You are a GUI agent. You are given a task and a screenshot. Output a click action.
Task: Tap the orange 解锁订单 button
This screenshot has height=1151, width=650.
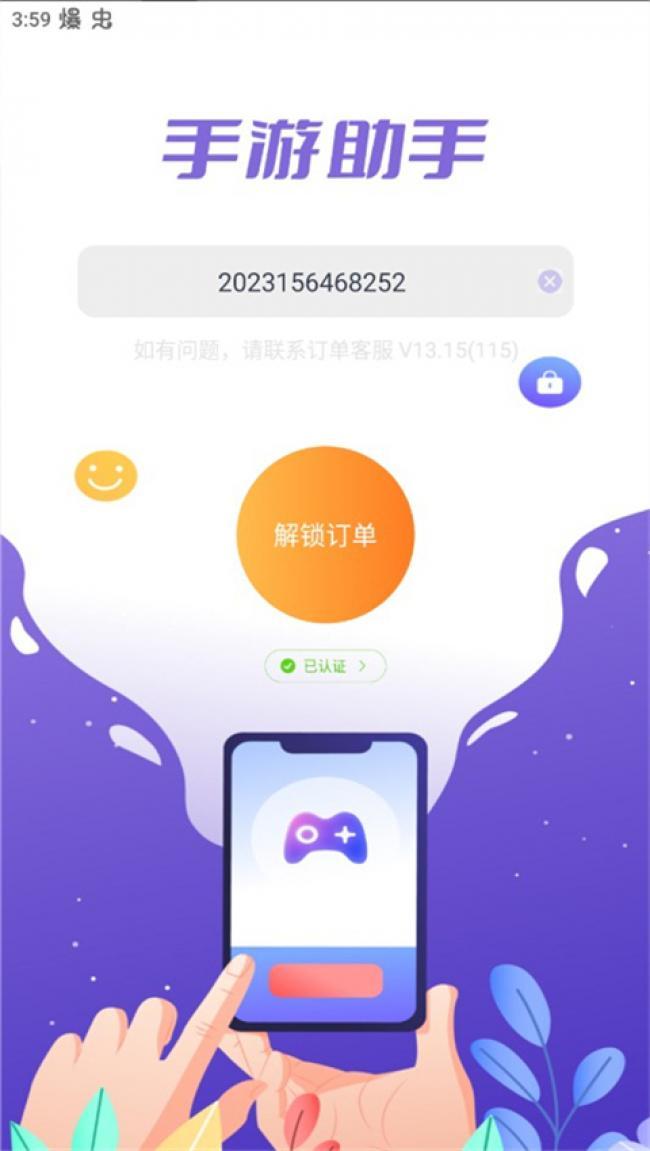click(x=325, y=535)
